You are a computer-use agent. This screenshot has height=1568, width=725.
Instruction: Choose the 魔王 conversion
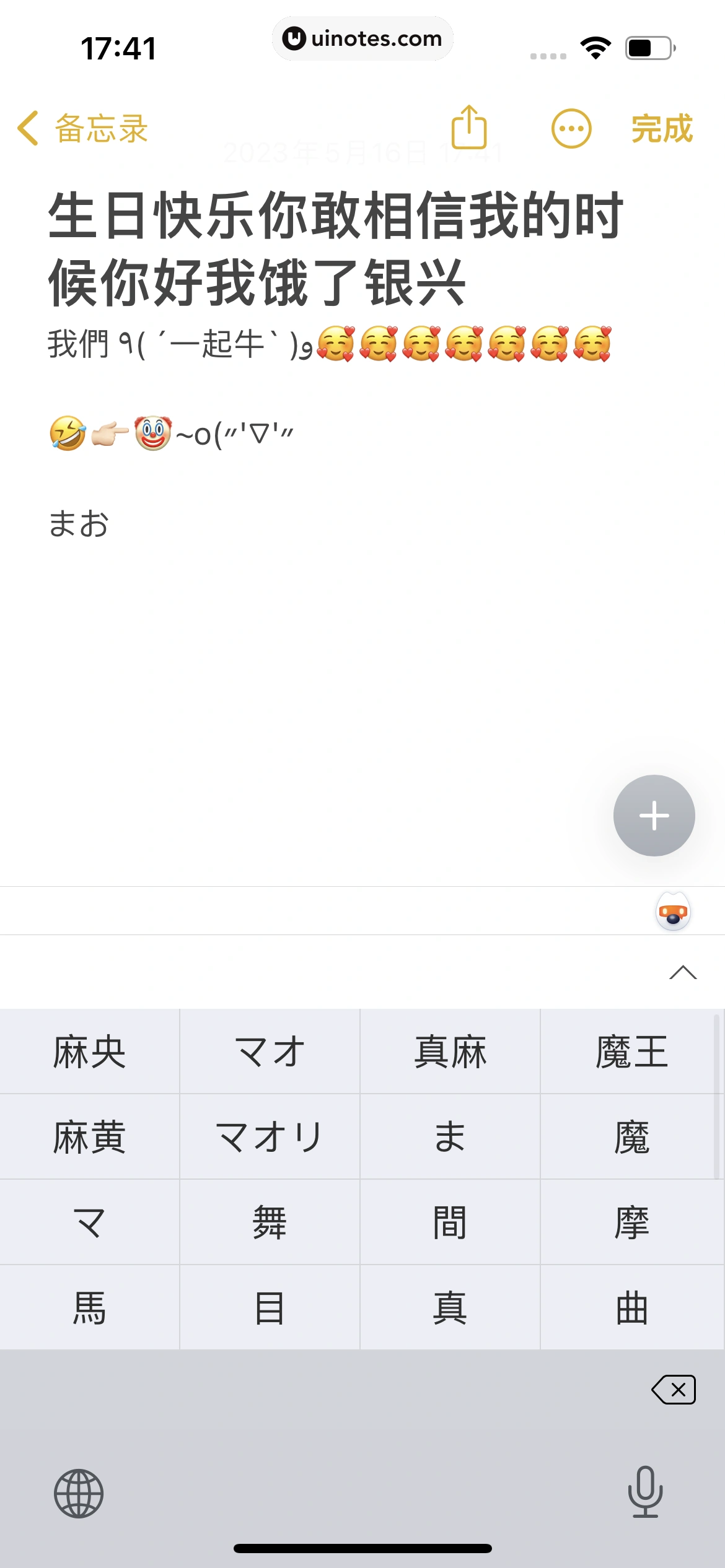[x=632, y=1053]
